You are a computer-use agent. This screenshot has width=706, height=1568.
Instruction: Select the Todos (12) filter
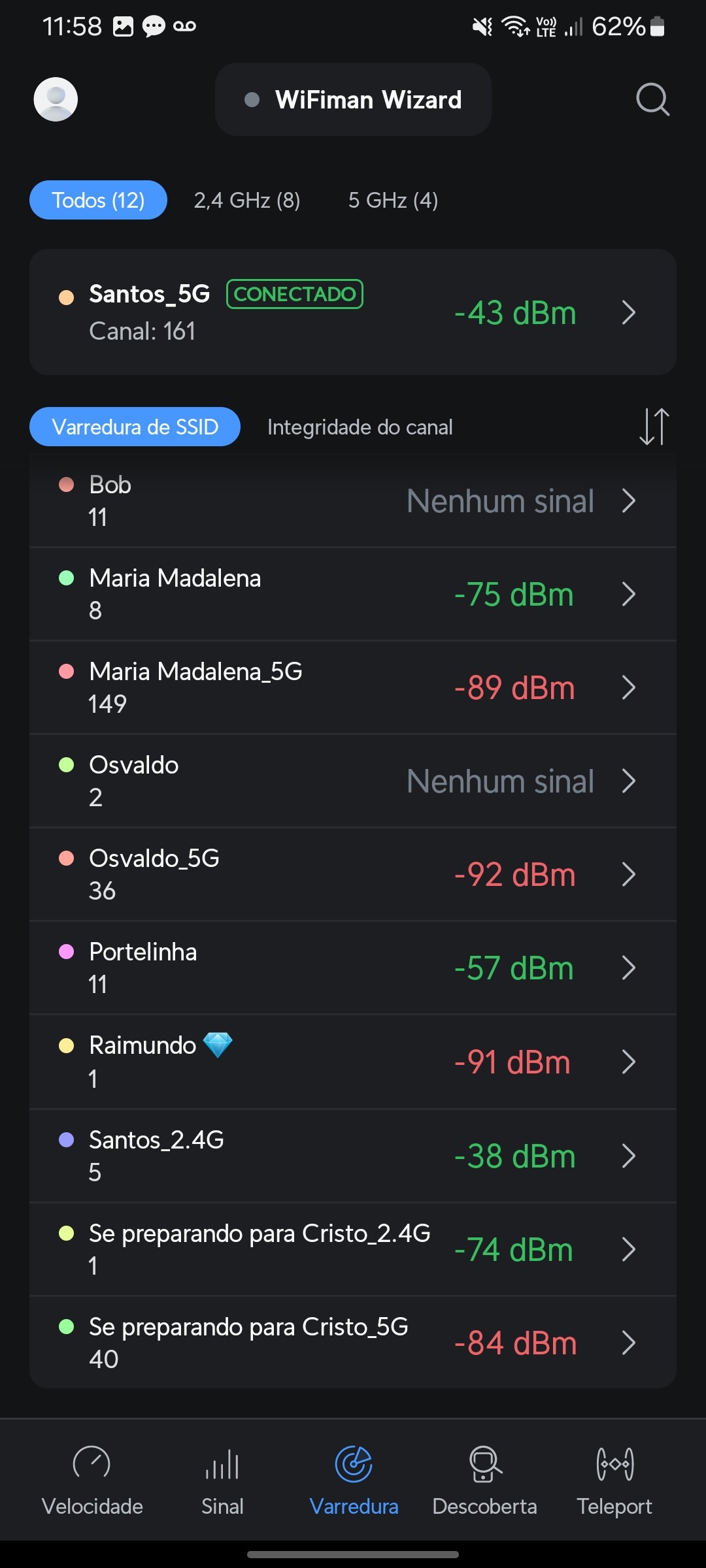[98, 200]
